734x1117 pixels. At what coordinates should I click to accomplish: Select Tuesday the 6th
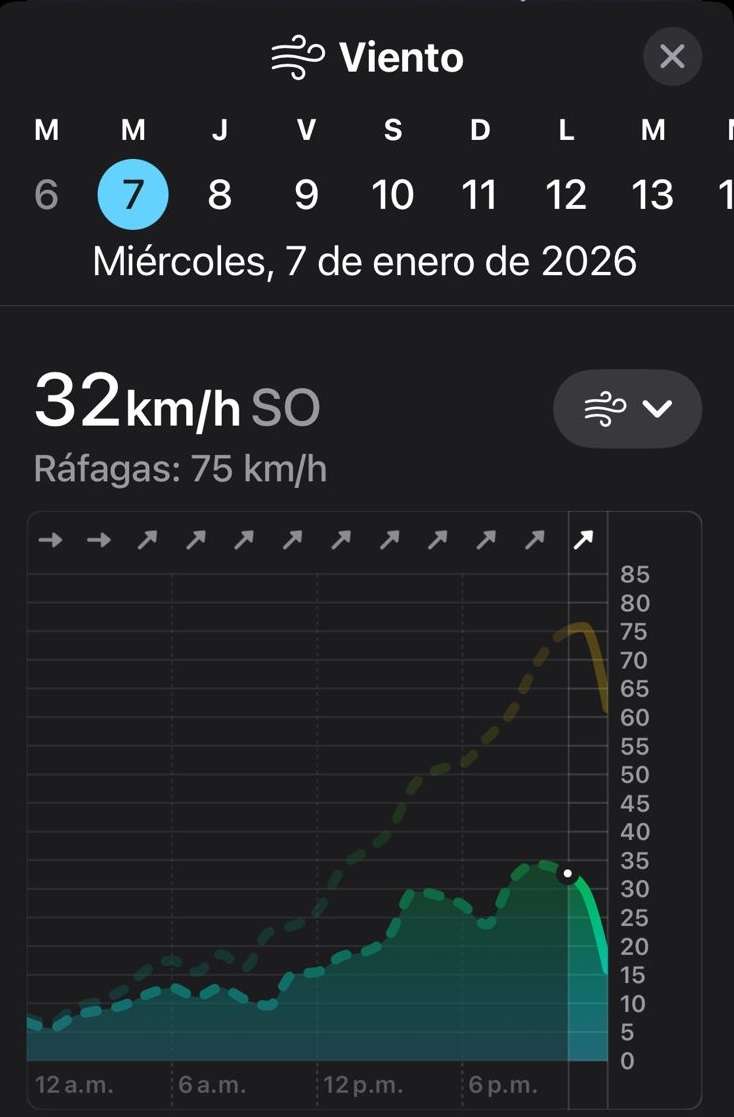[46, 194]
